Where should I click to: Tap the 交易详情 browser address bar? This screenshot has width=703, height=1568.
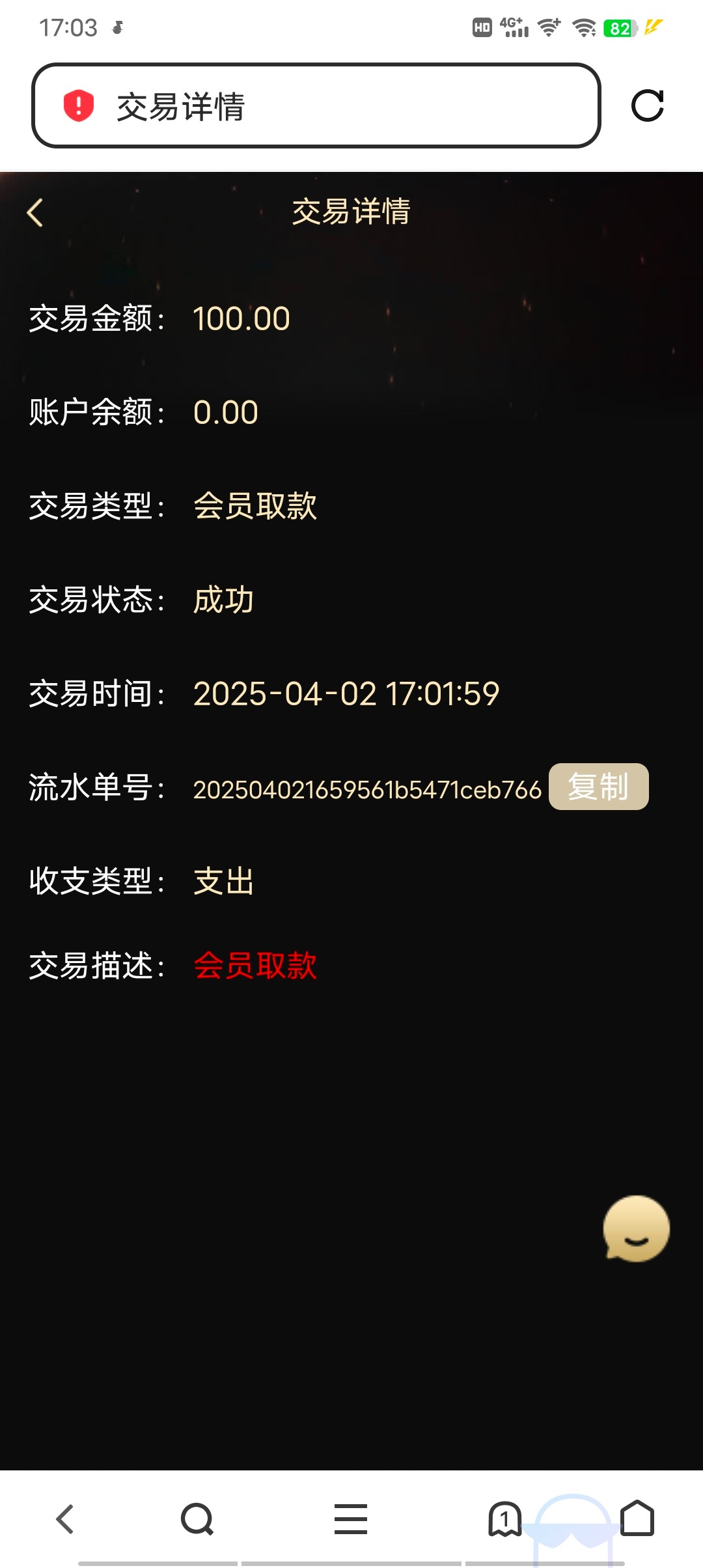[x=316, y=105]
